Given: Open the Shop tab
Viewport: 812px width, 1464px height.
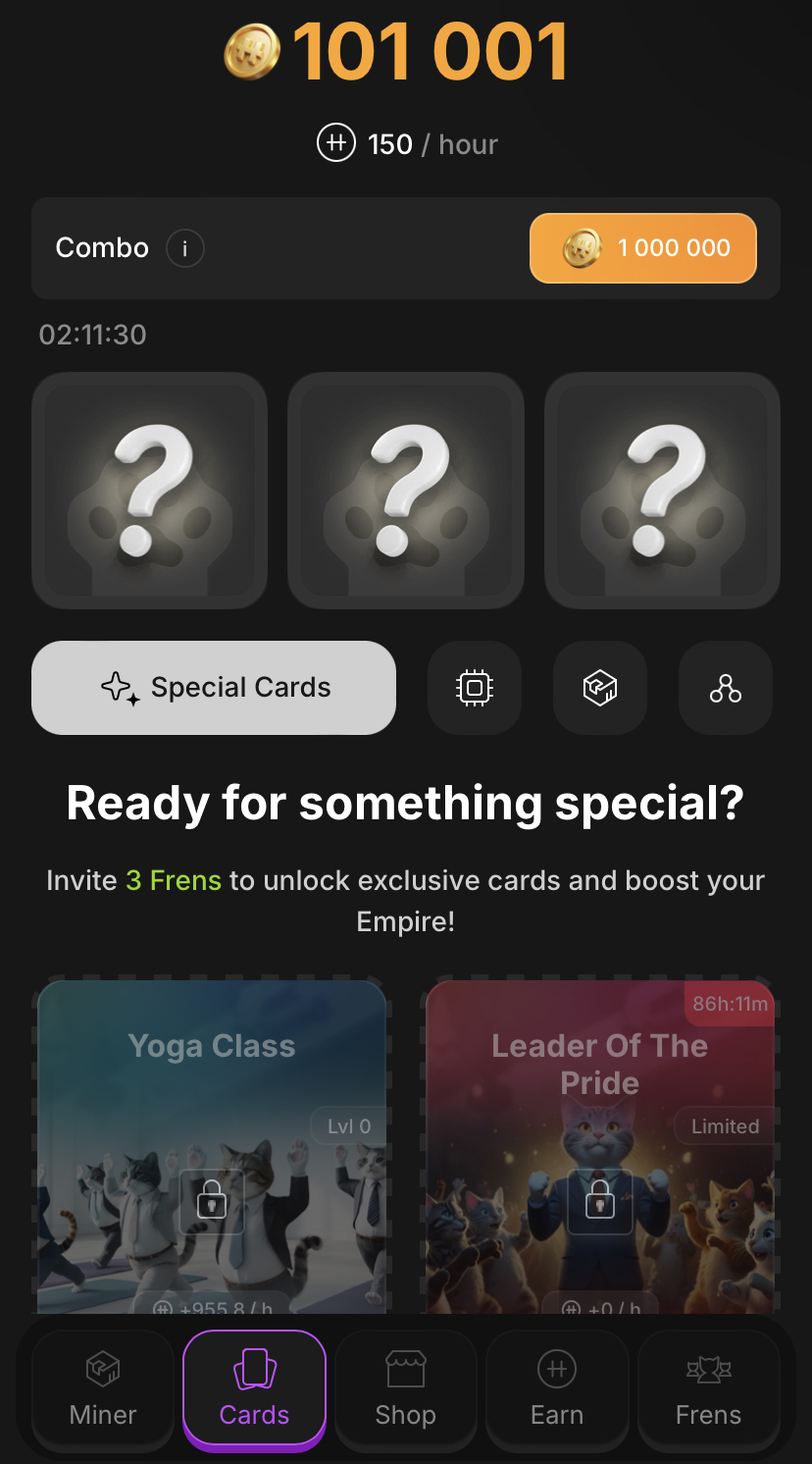Looking at the screenshot, I should 405,1389.
